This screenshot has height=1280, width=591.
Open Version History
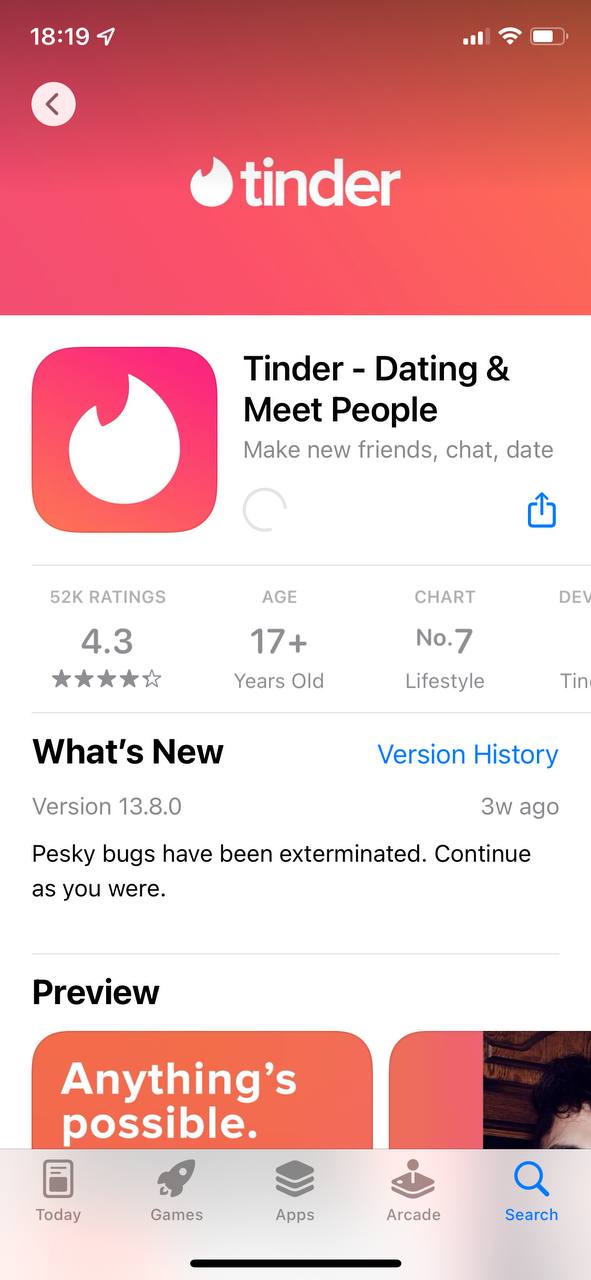[x=467, y=754]
